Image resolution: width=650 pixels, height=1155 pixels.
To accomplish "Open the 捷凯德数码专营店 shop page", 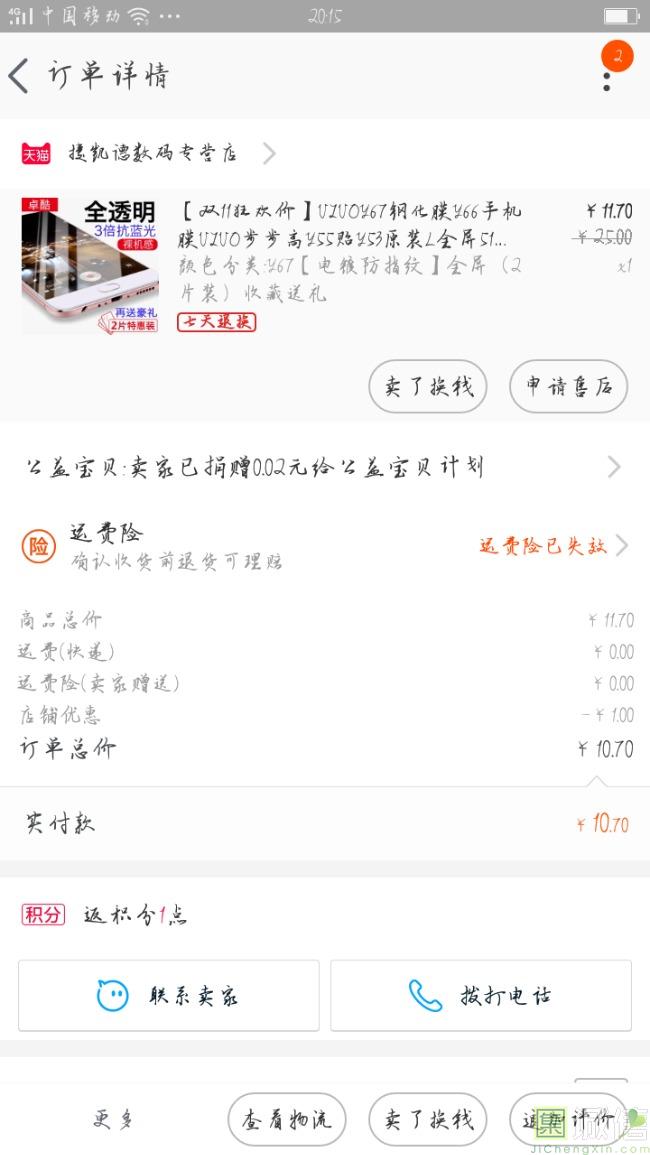I will click(150, 154).
